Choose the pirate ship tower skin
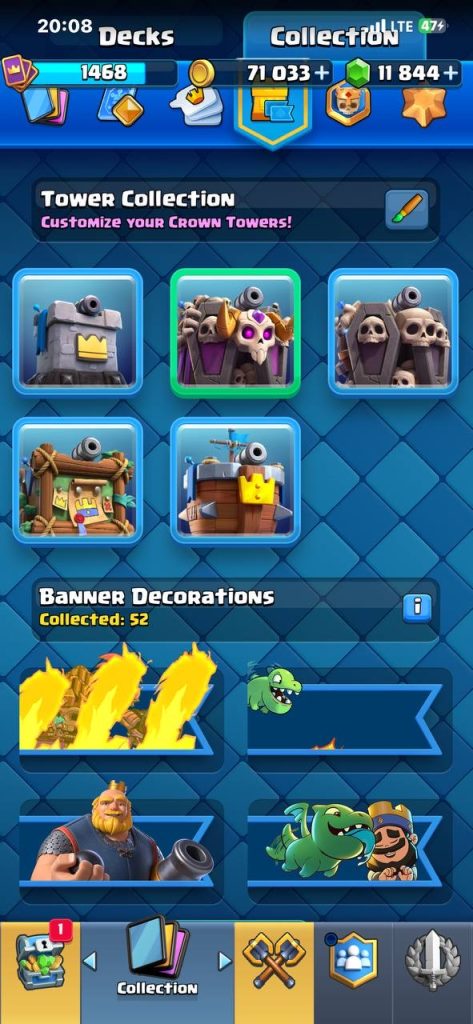The width and height of the screenshot is (473, 1024). tap(235, 481)
